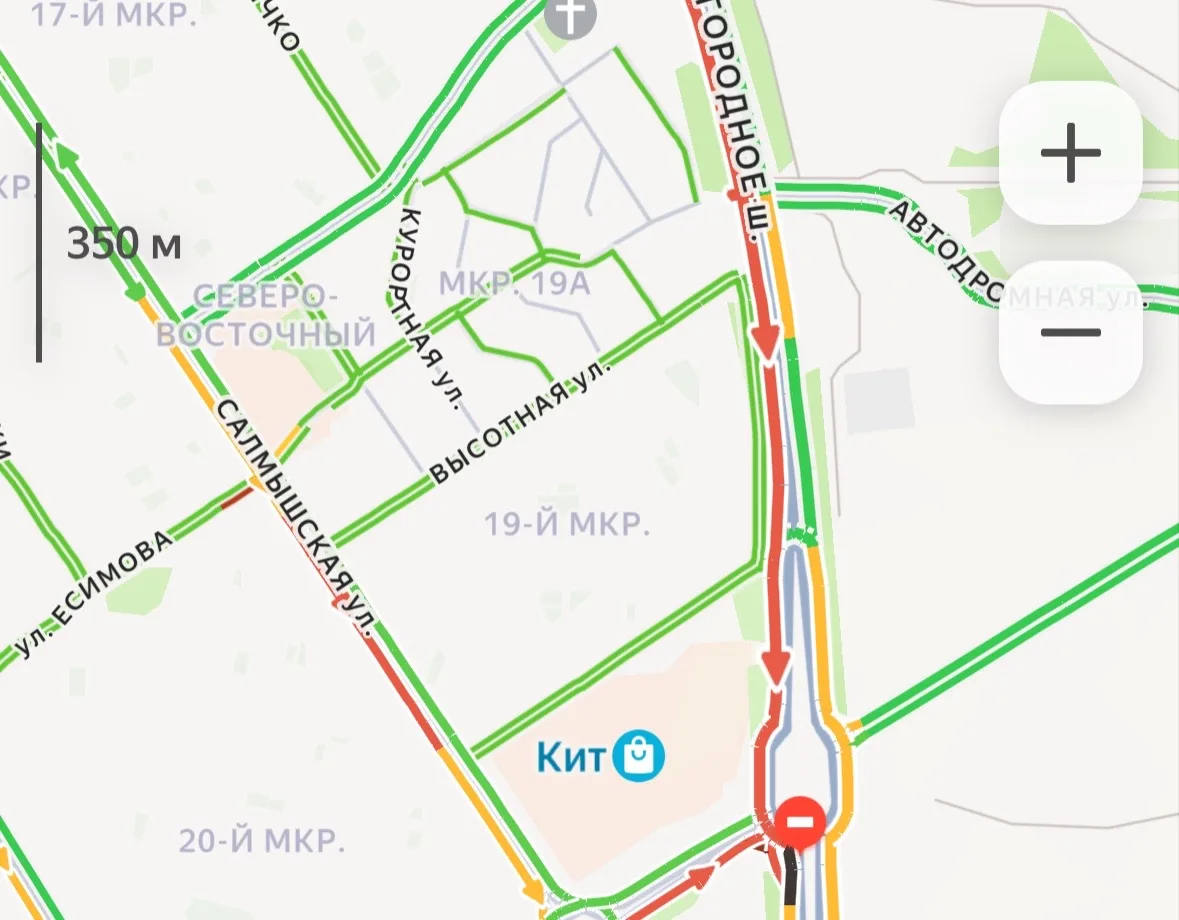Open the Кит shopping mall marker
The image size is (1179, 920).
pyautogui.click(x=638, y=755)
